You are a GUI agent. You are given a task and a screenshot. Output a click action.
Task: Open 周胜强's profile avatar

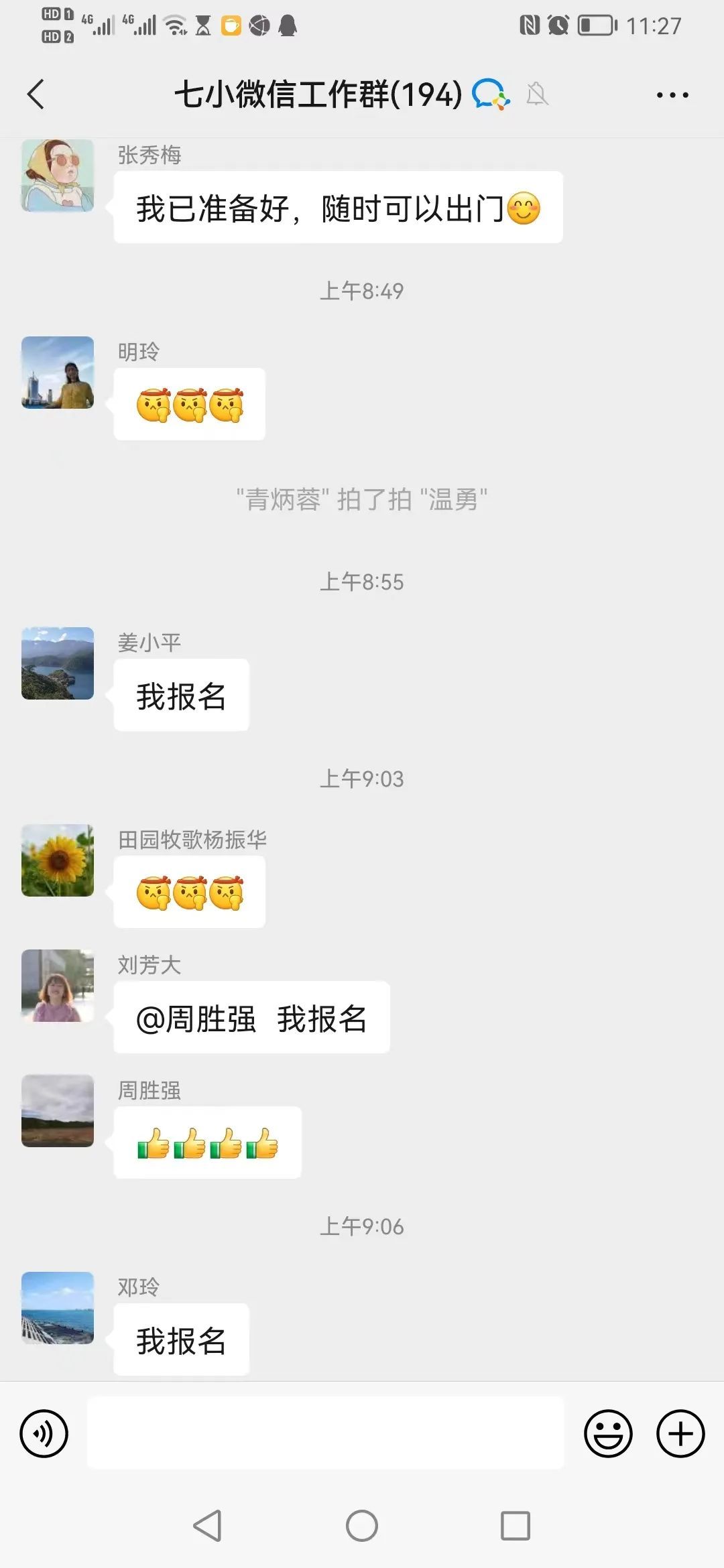click(58, 1111)
